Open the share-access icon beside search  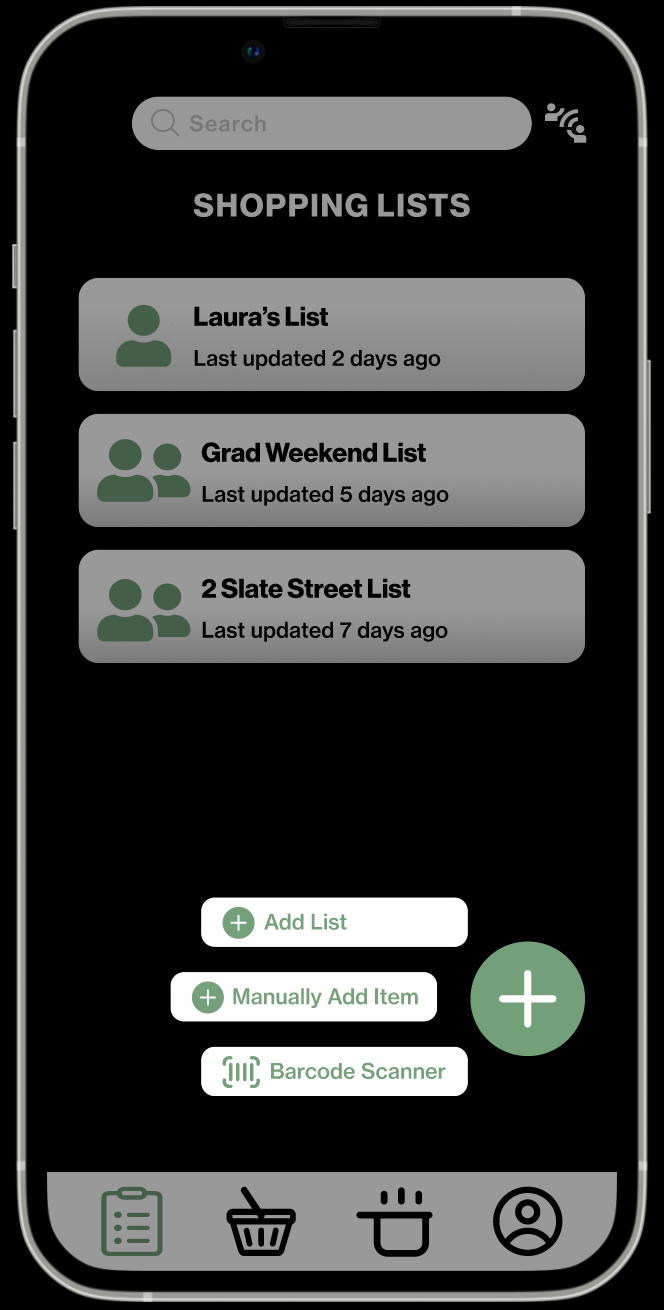tap(566, 123)
